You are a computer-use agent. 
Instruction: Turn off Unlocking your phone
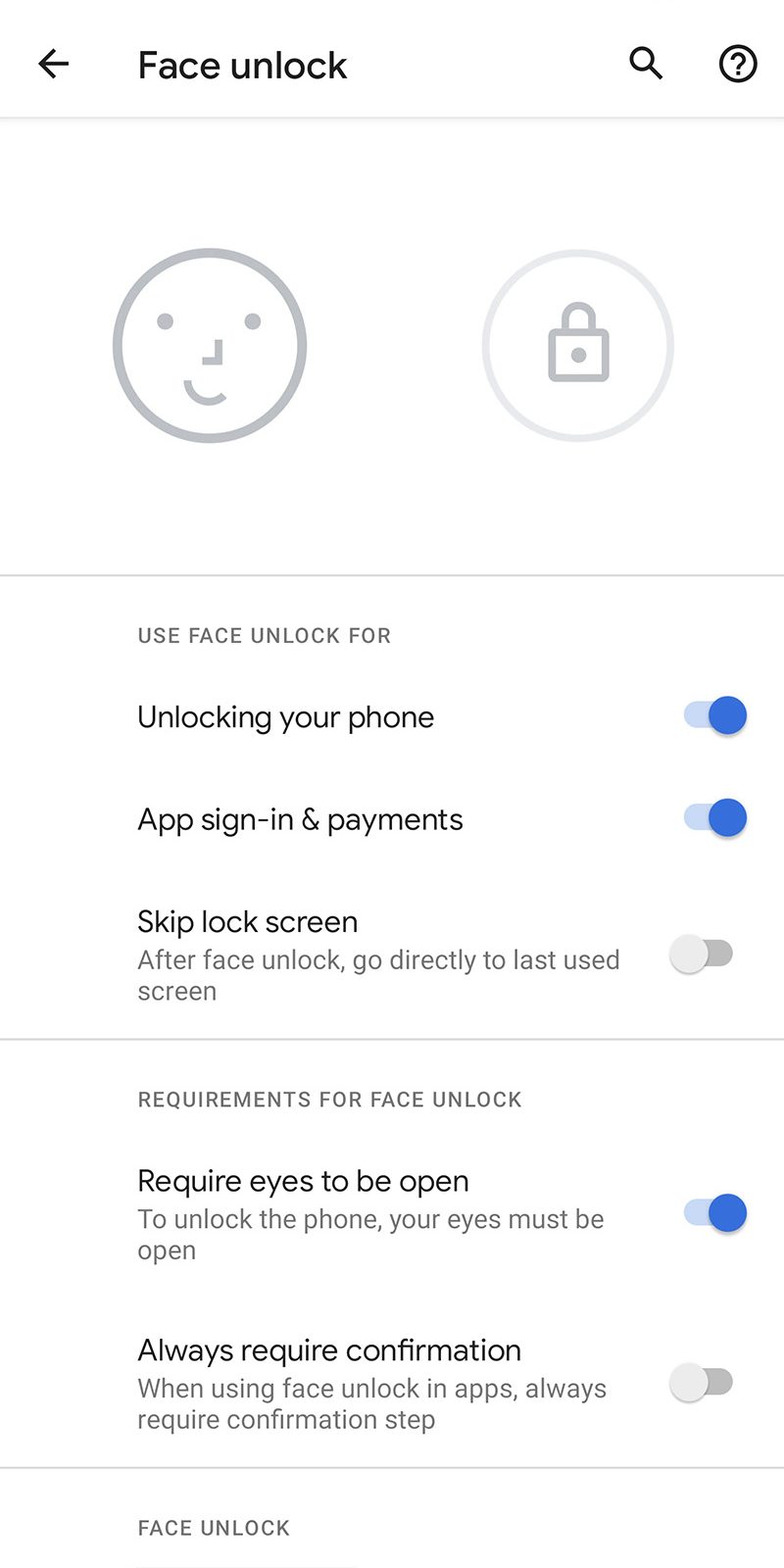715,715
